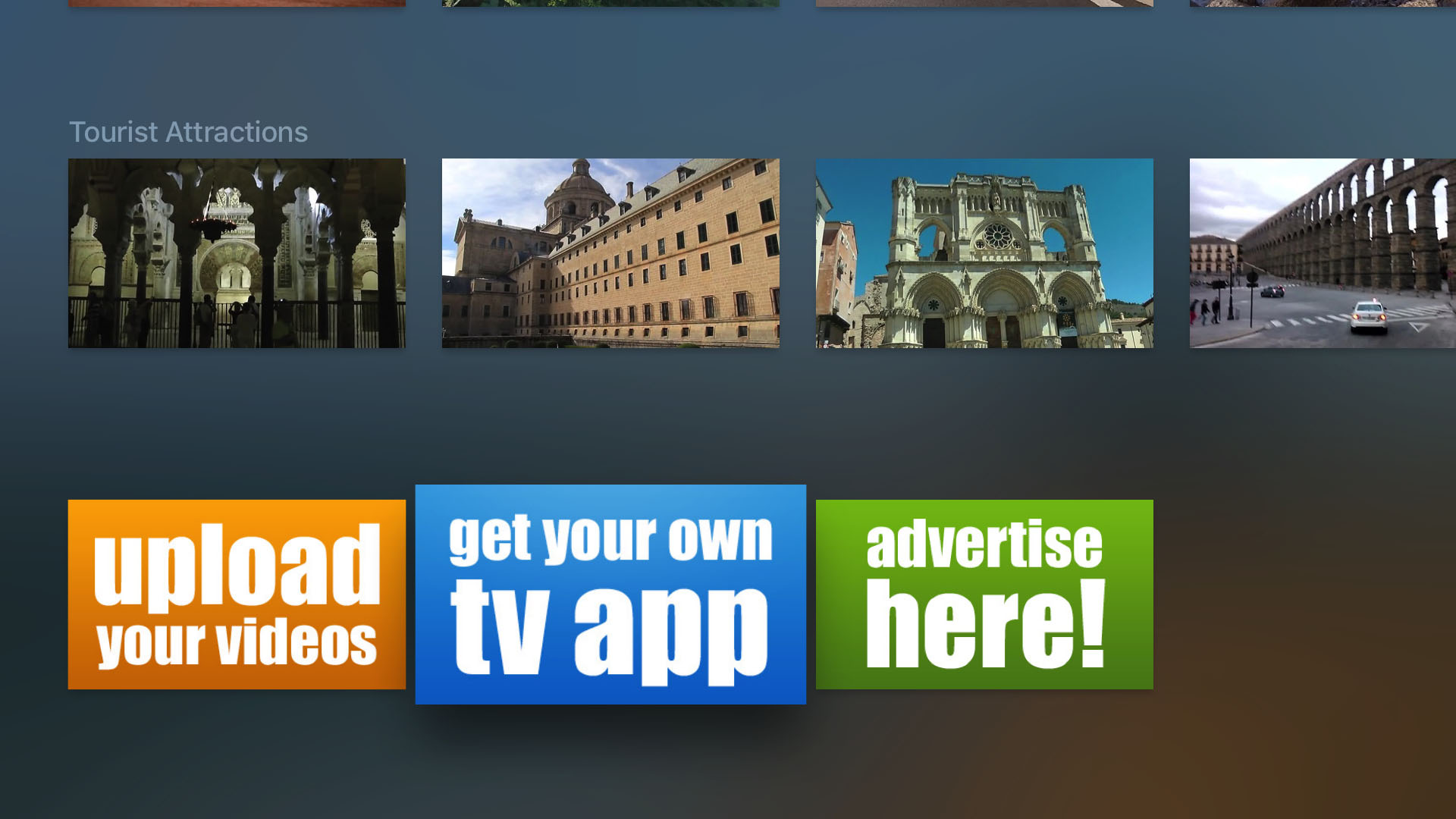1456x819 pixels.
Task: Play the Roman aqueduct video
Action: tap(1323, 253)
